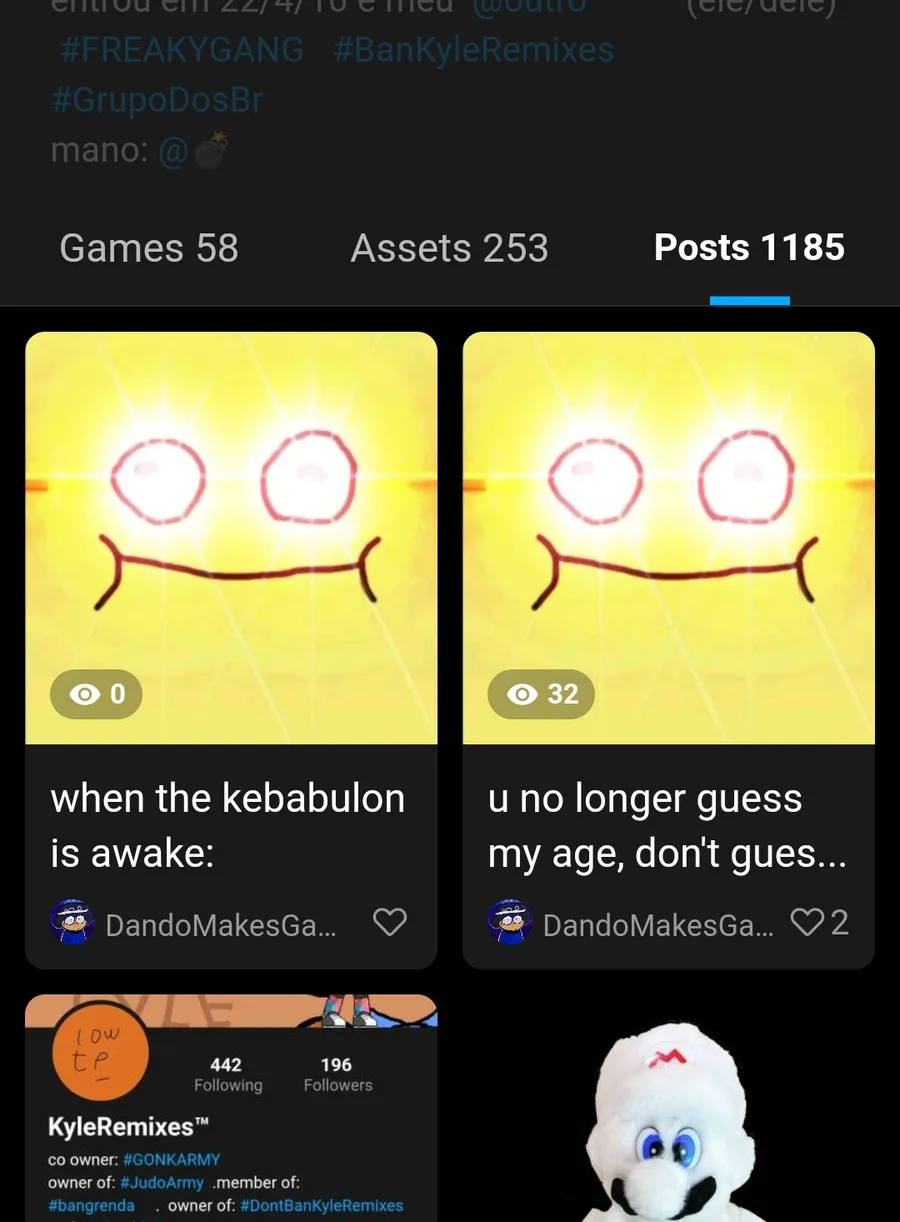The height and width of the screenshot is (1222, 900).
Task: Switch to the Assets 253 tab
Action: click(449, 248)
